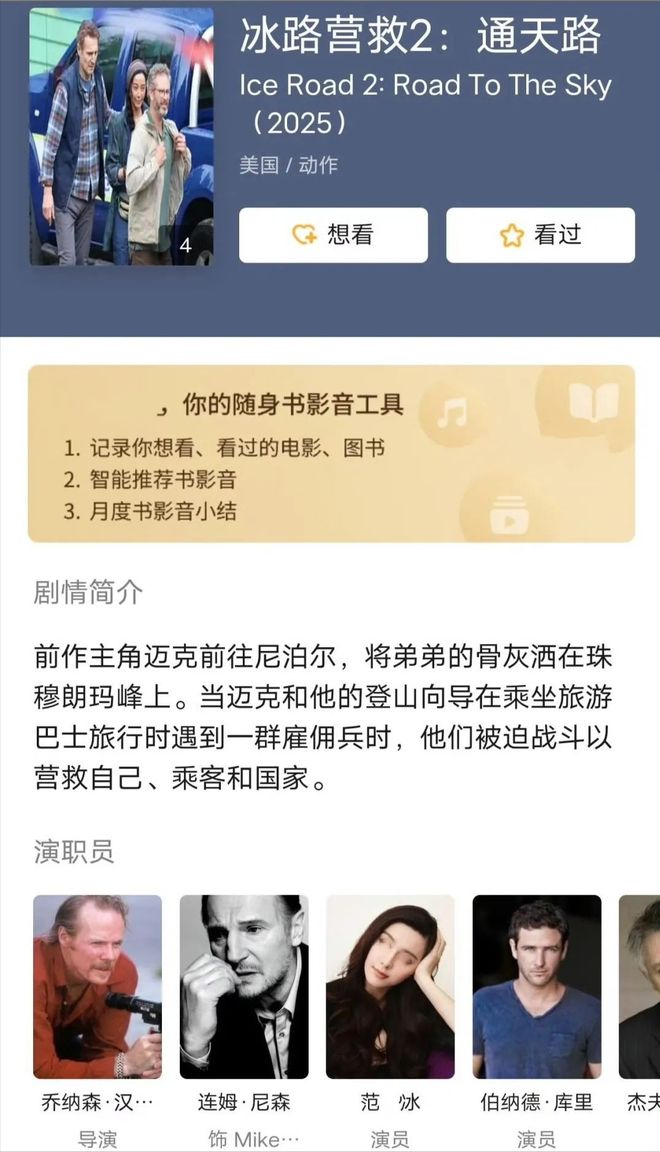
Task: View director 乔纳森·汉's profile
Action: 97,986
